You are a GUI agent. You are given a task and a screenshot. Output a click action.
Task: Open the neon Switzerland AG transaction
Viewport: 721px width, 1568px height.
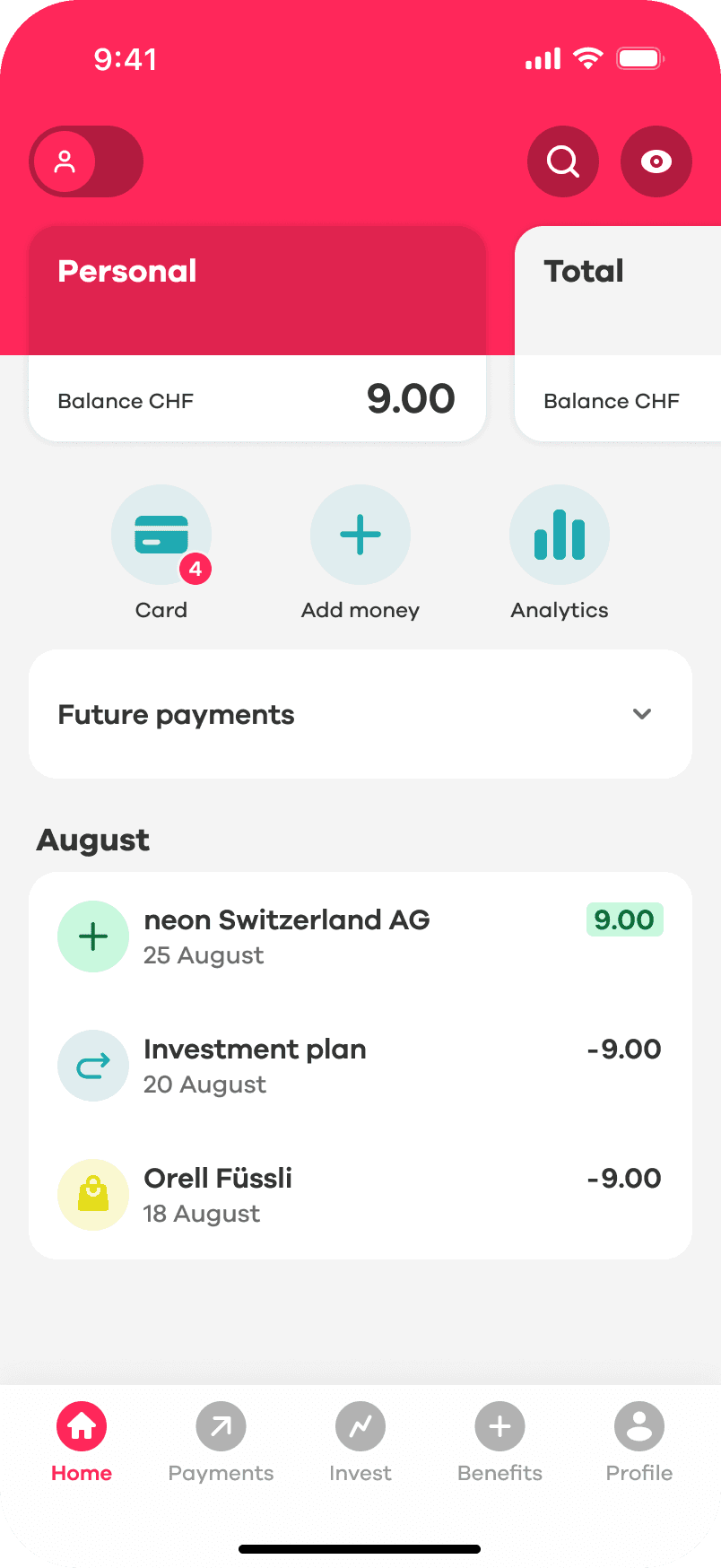[360, 936]
